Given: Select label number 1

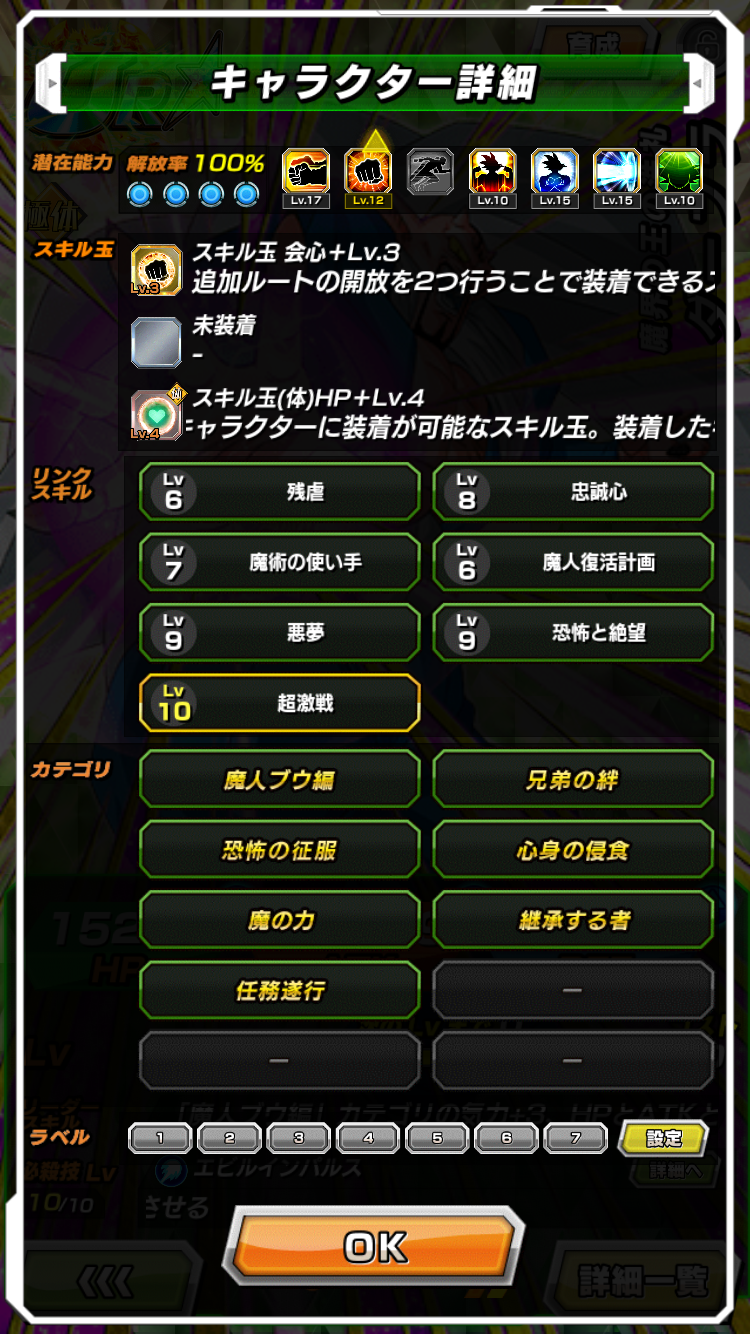Looking at the screenshot, I should 160,1138.
